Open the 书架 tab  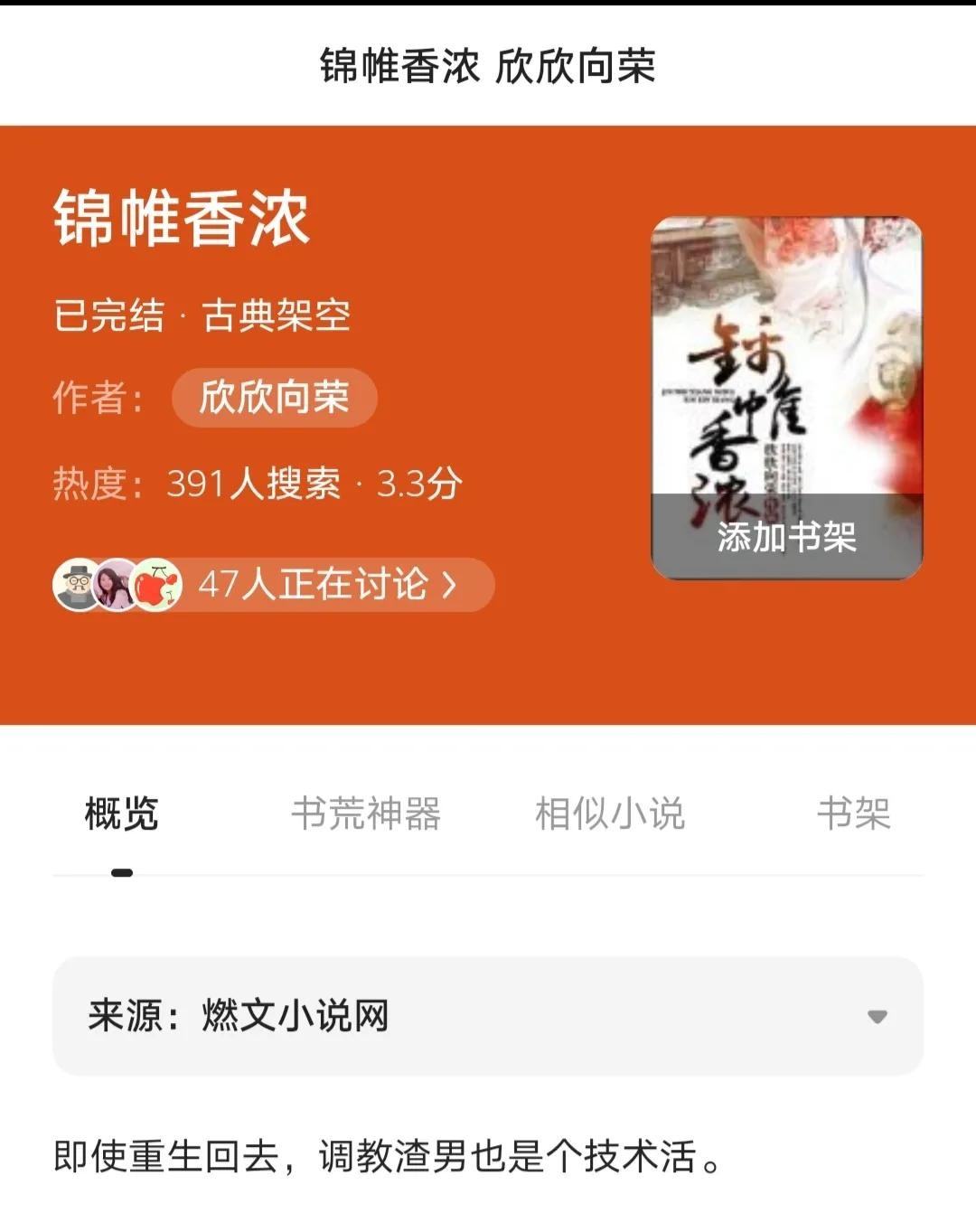(x=853, y=813)
